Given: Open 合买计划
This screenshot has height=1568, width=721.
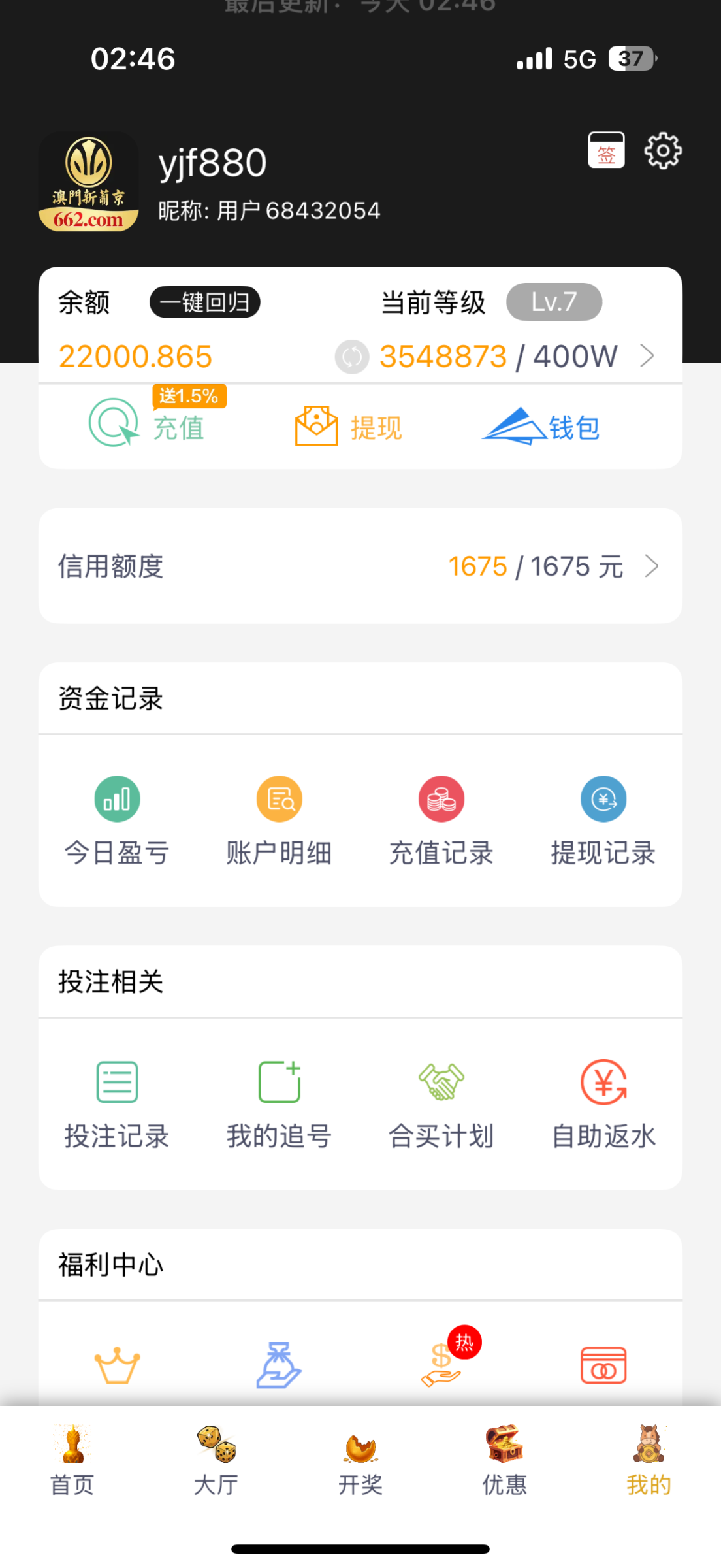Looking at the screenshot, I should (x=441, y=1104).
